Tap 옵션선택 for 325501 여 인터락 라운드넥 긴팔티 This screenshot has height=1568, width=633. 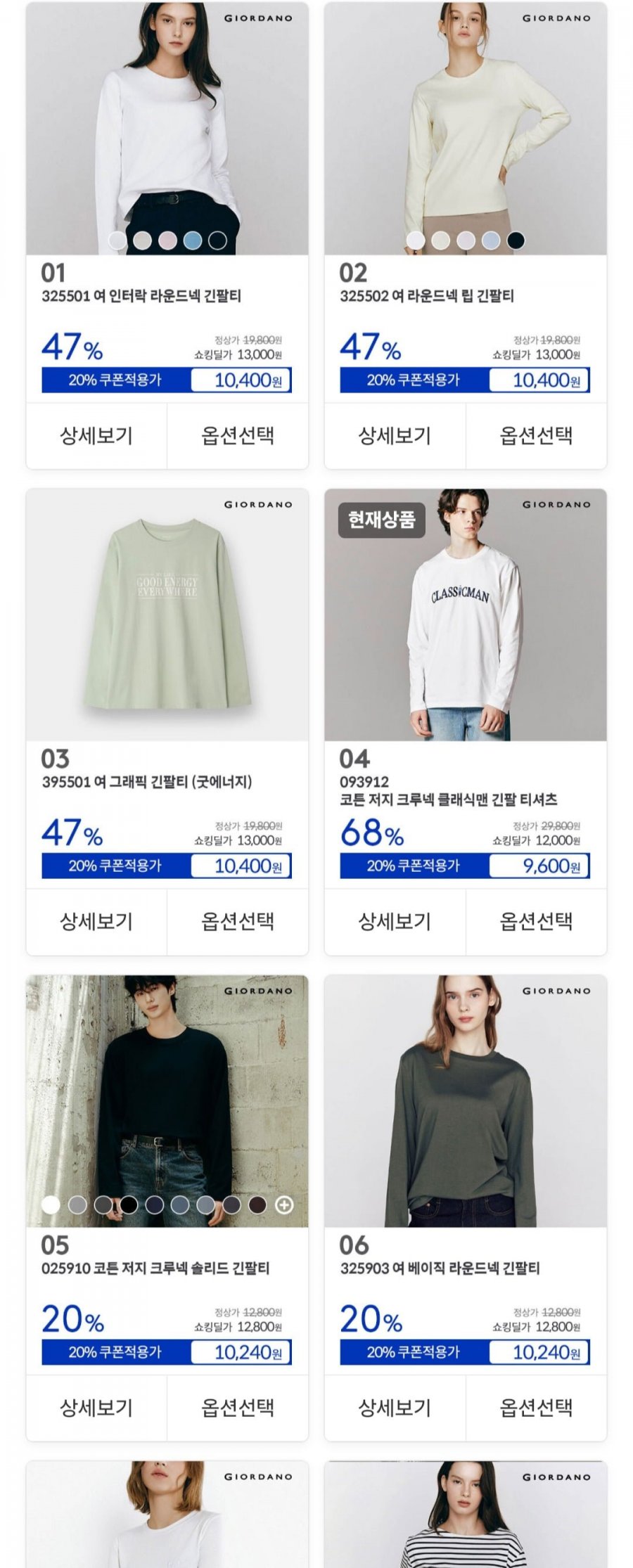click(238, 436)
